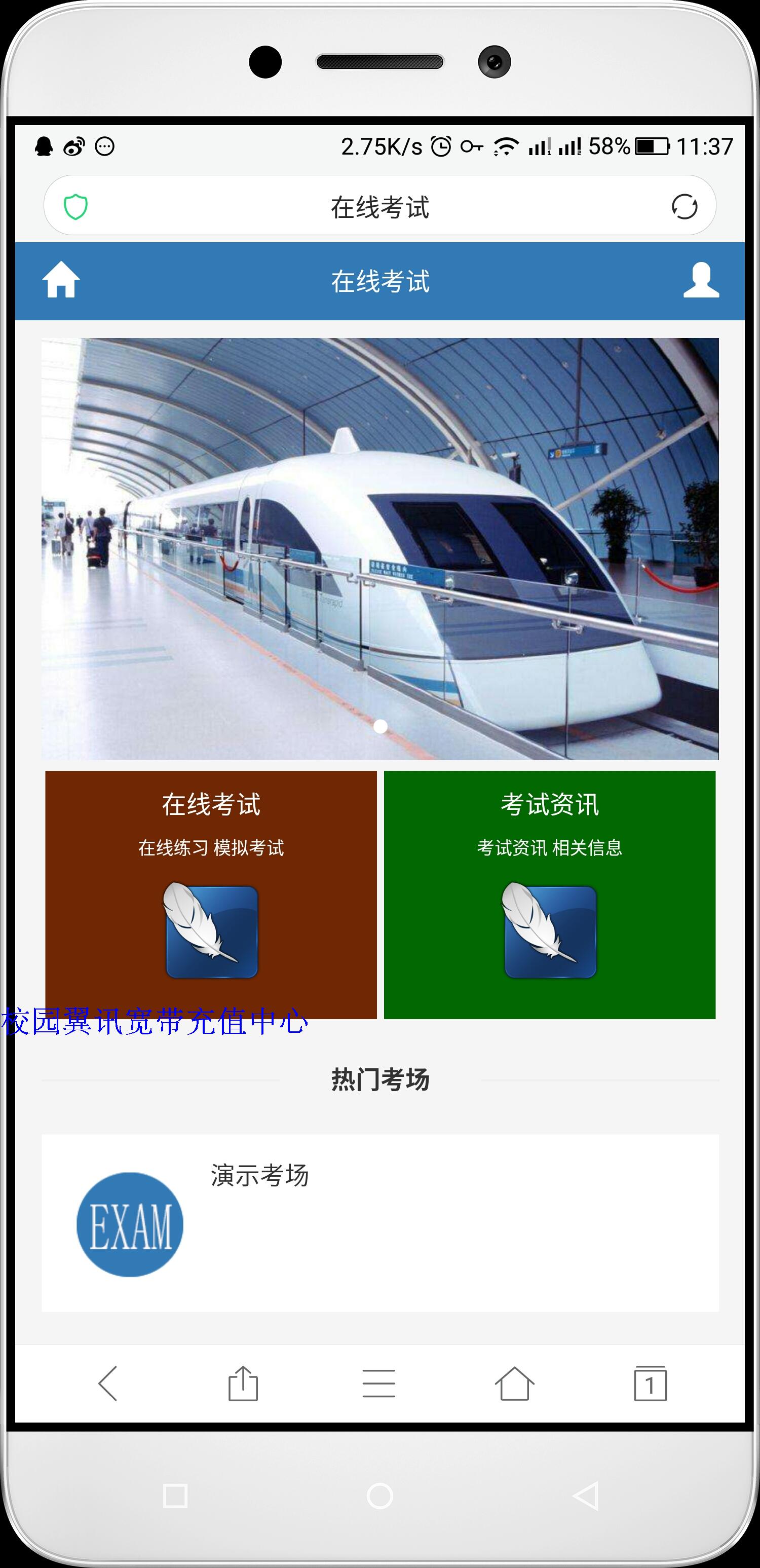
Task: Reload the page with the refresh icon
Action: point(684,206)
